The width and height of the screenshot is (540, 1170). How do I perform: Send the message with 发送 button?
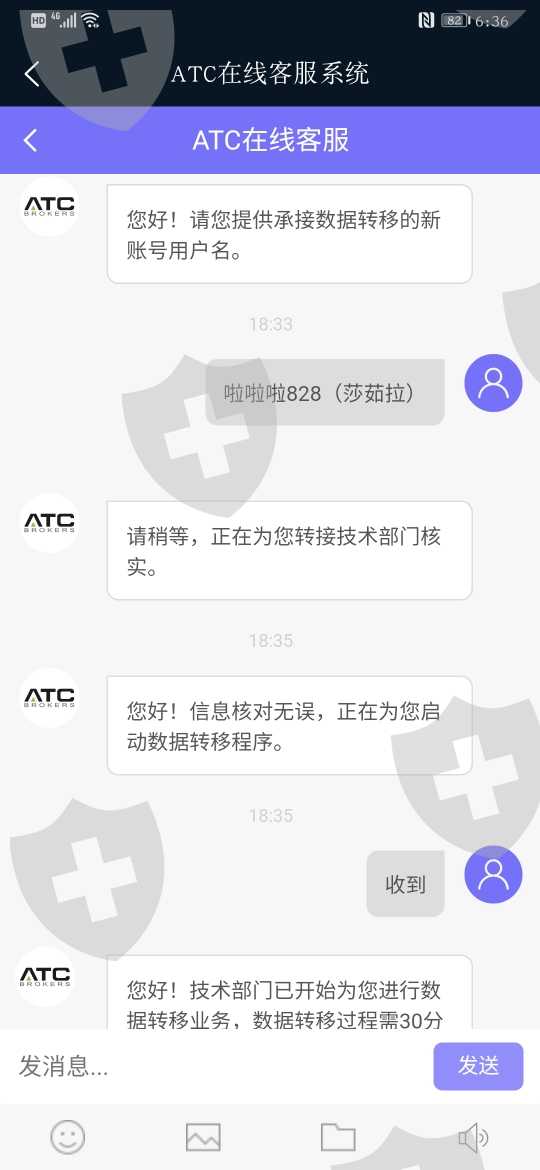(478, 1066)
